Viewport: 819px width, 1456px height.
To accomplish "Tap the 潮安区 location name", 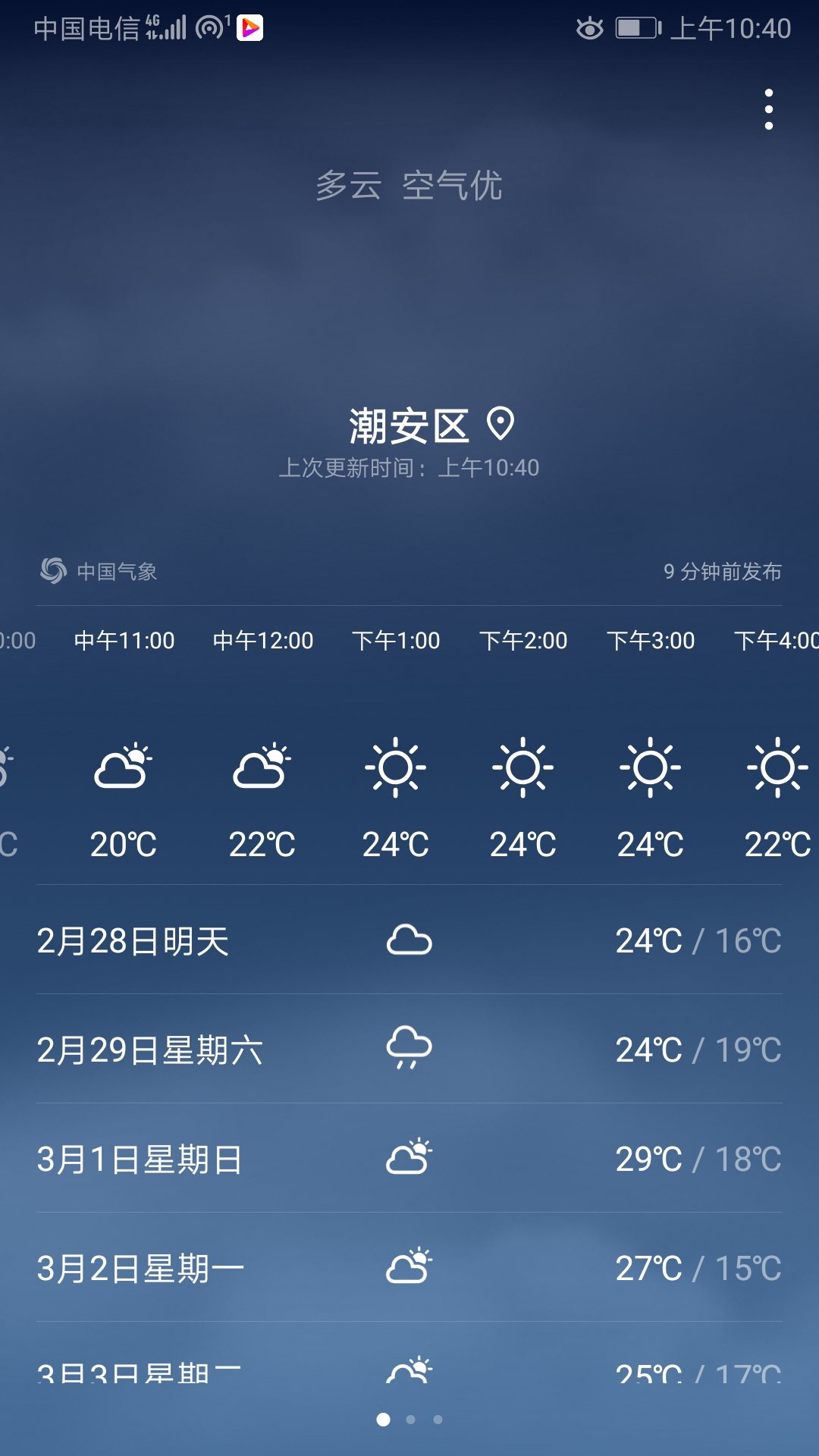I will (x=409, y=425).
